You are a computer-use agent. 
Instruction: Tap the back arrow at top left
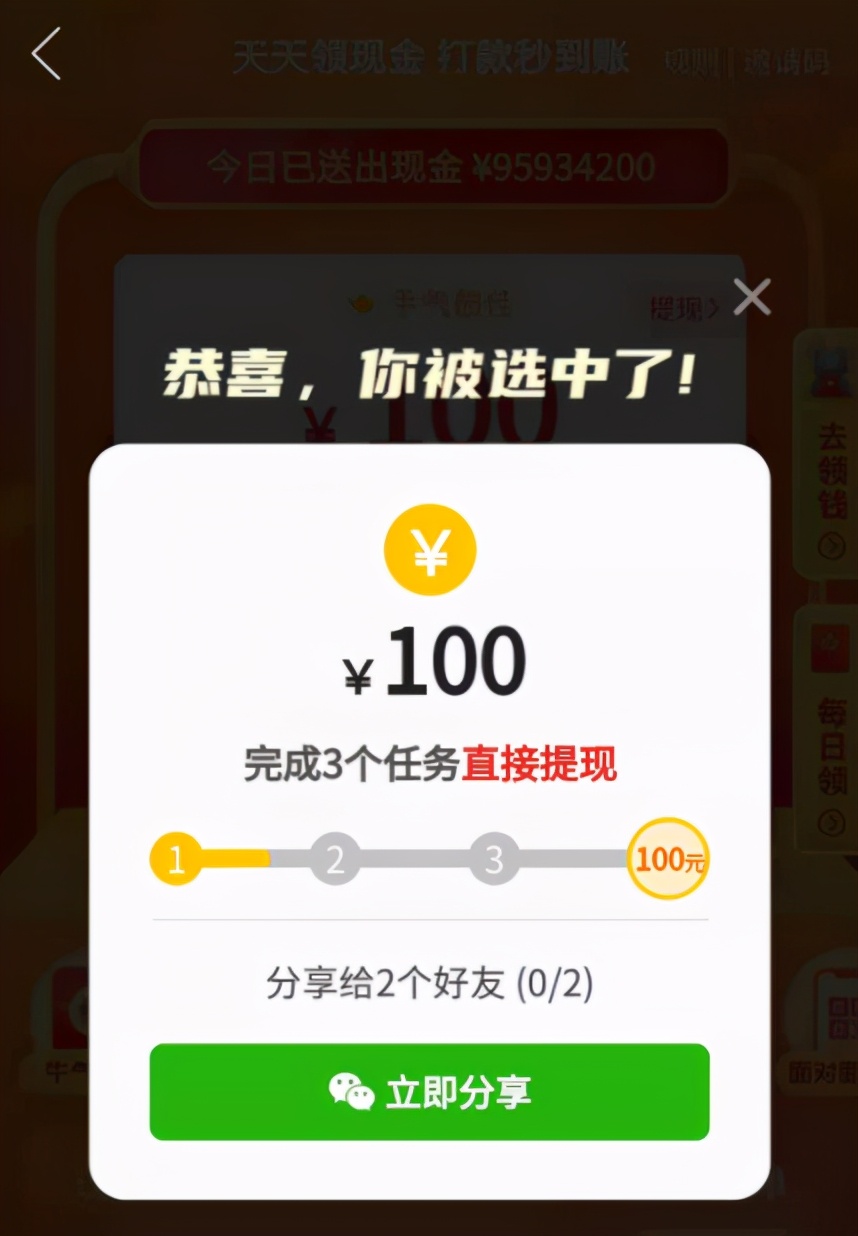click(x=46, y=55)
